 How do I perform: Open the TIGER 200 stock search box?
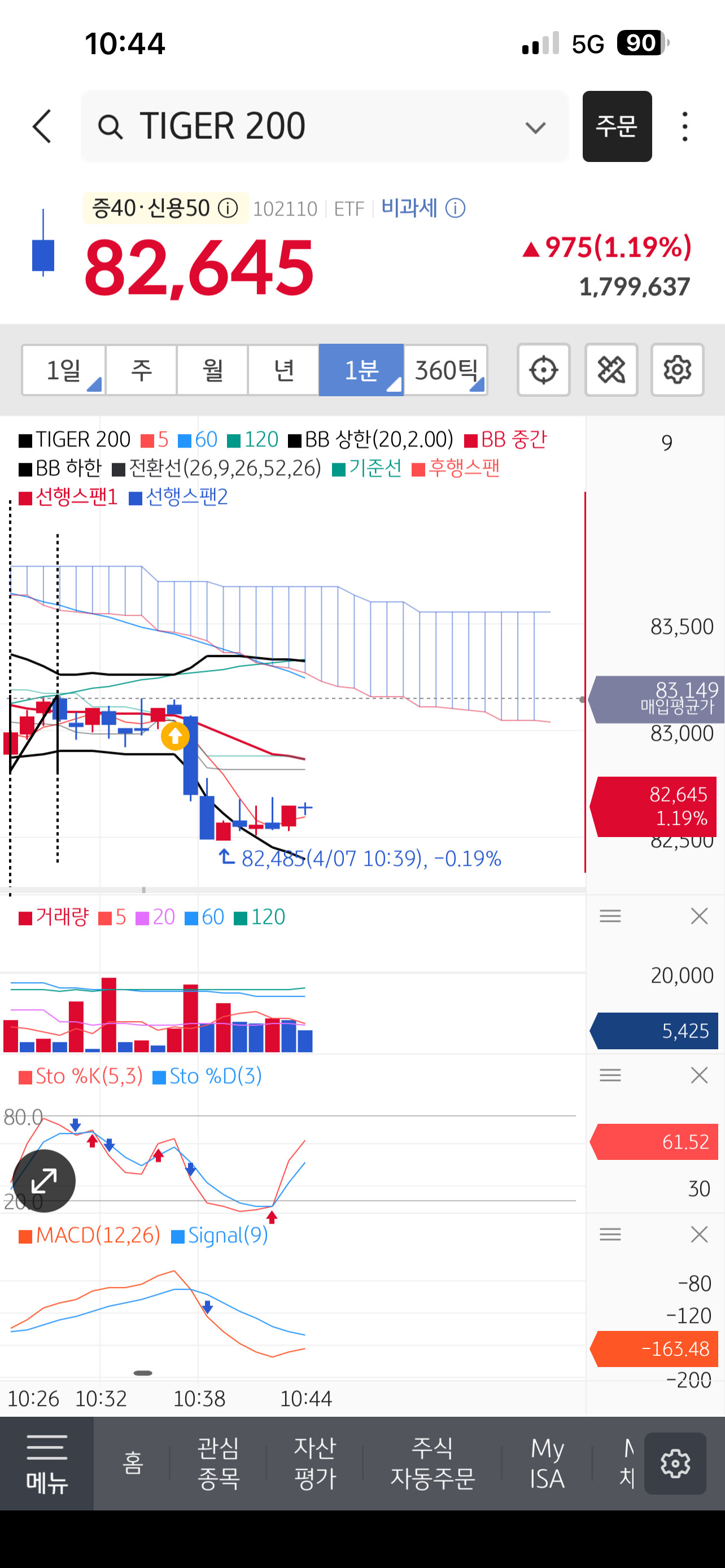[x=322, y=126]
